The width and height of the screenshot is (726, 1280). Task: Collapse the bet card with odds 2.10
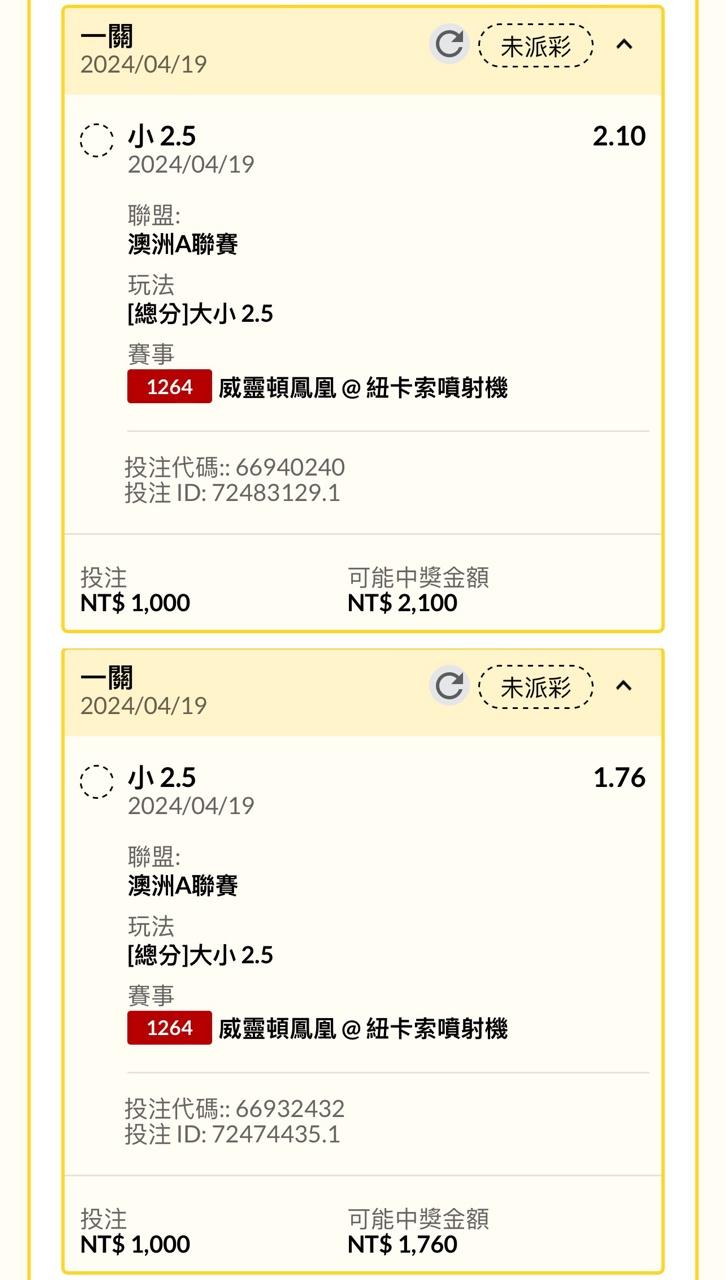point(624,44)
